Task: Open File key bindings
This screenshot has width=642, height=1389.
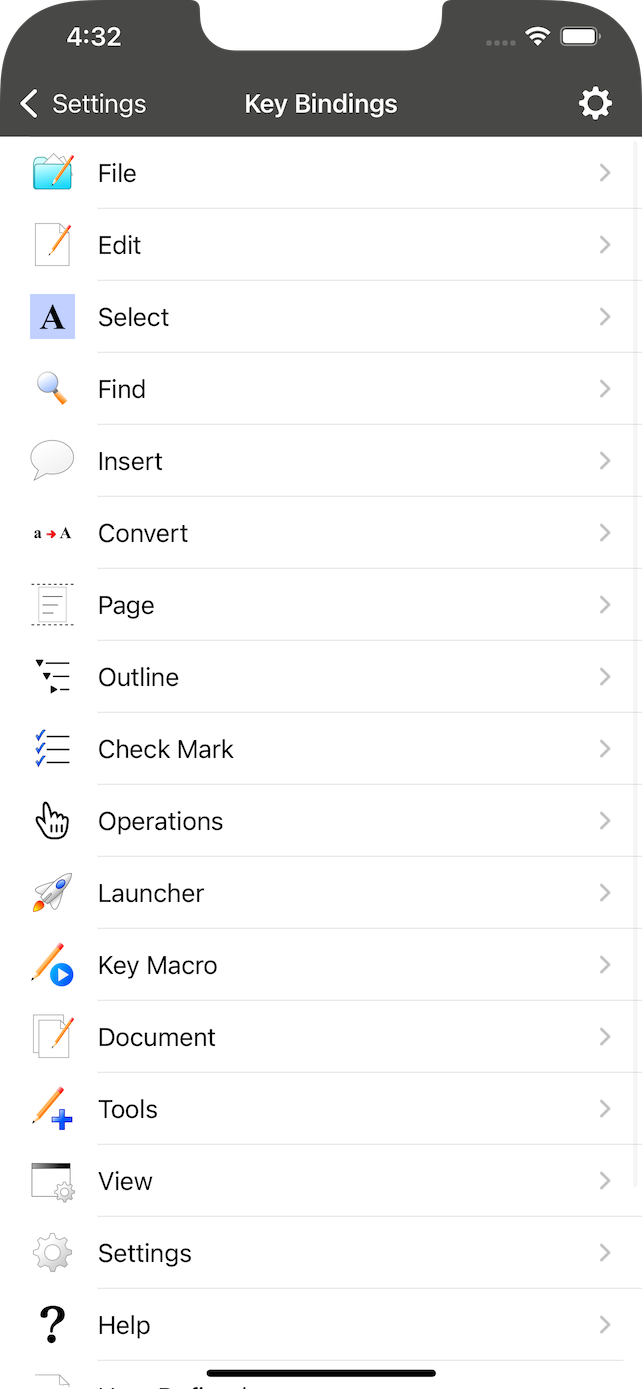Action: tap(321, 173)
